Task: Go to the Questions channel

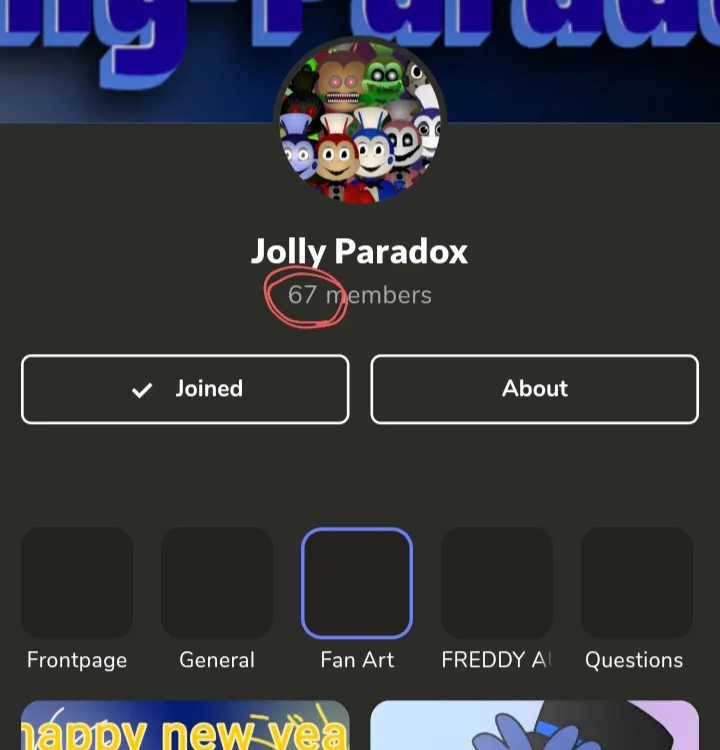Action: tap(636, 584)
